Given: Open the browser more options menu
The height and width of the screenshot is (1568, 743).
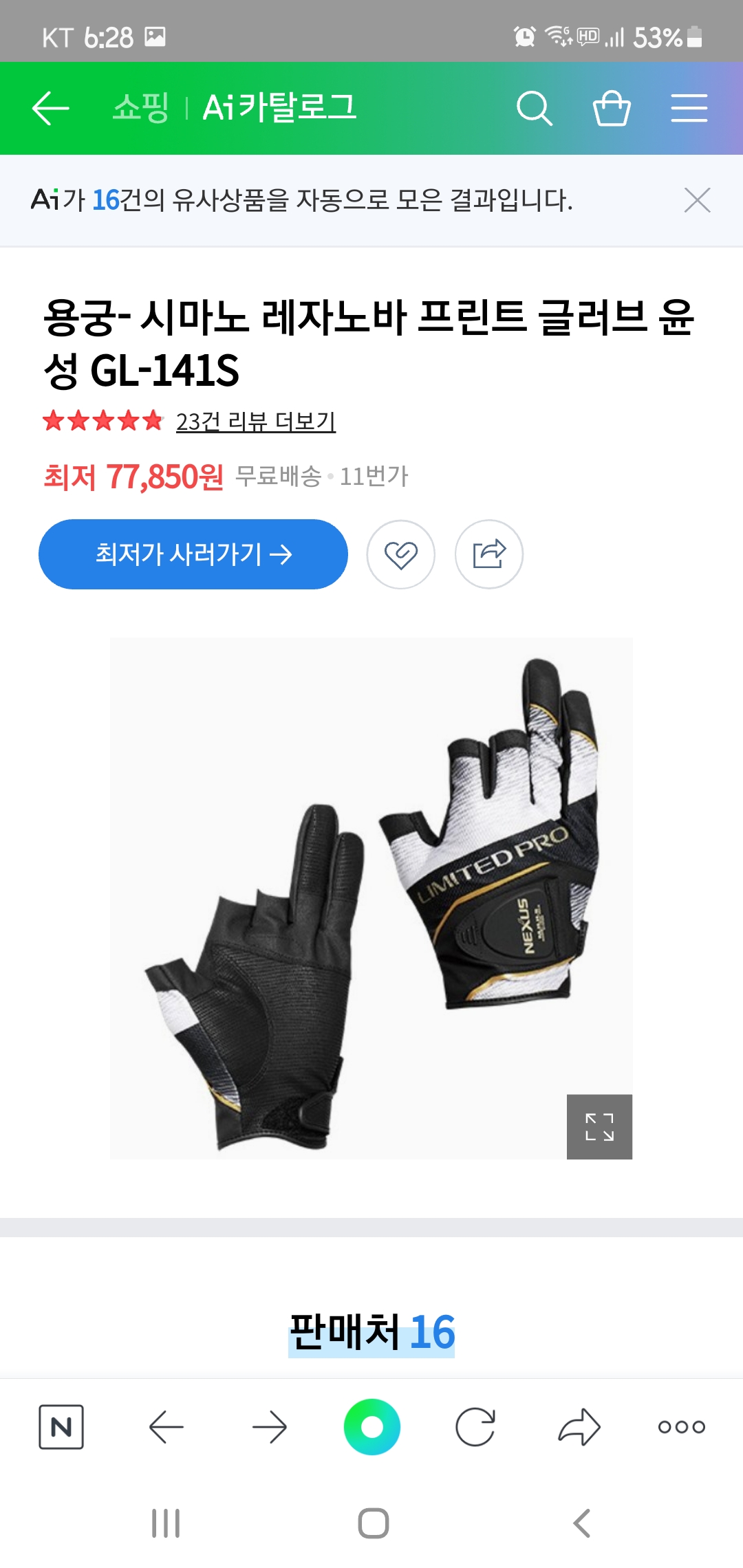Looking at the screenshot, I should point(681,1427).
